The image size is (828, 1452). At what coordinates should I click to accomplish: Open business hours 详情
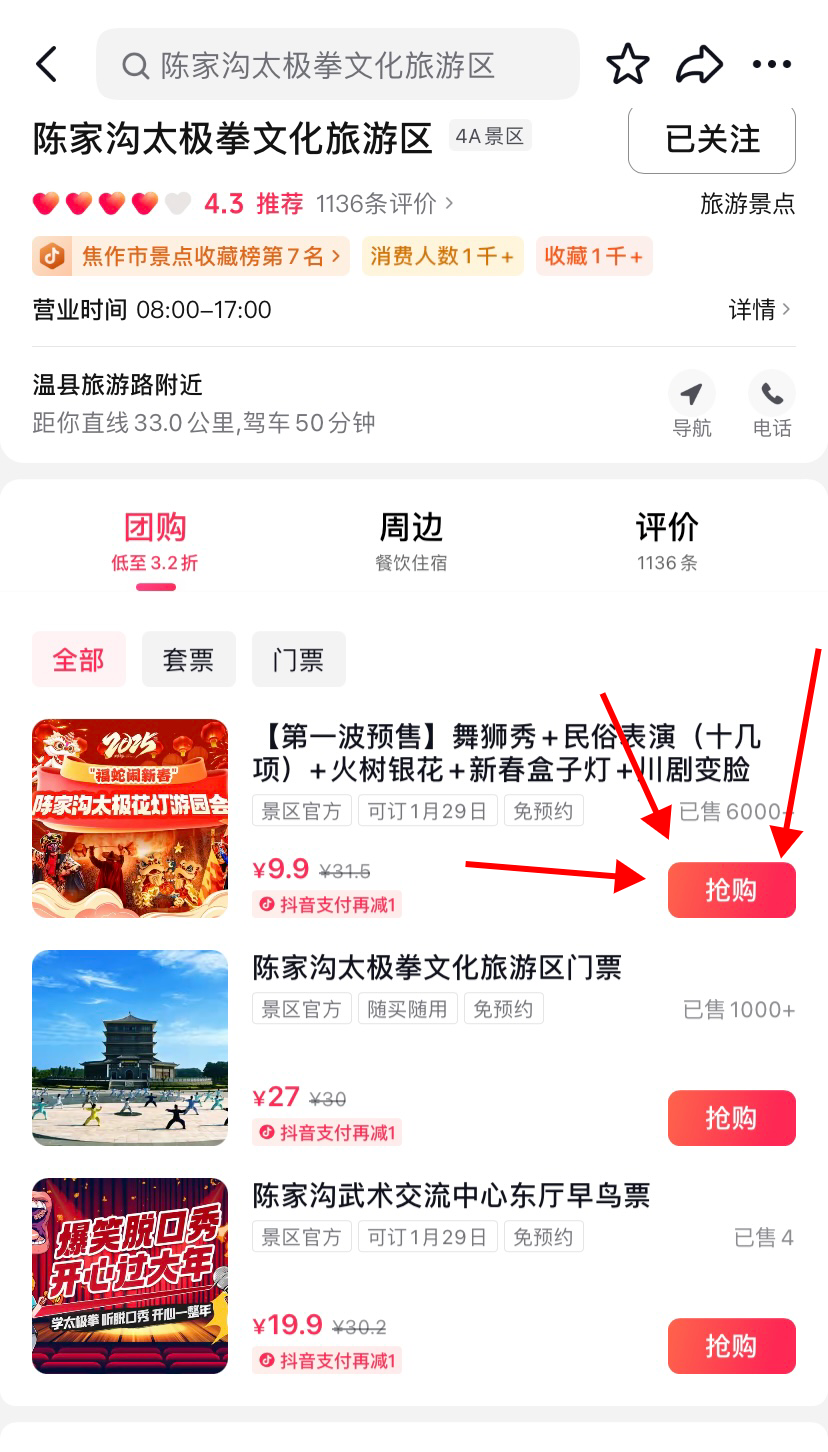pos(761,310)
